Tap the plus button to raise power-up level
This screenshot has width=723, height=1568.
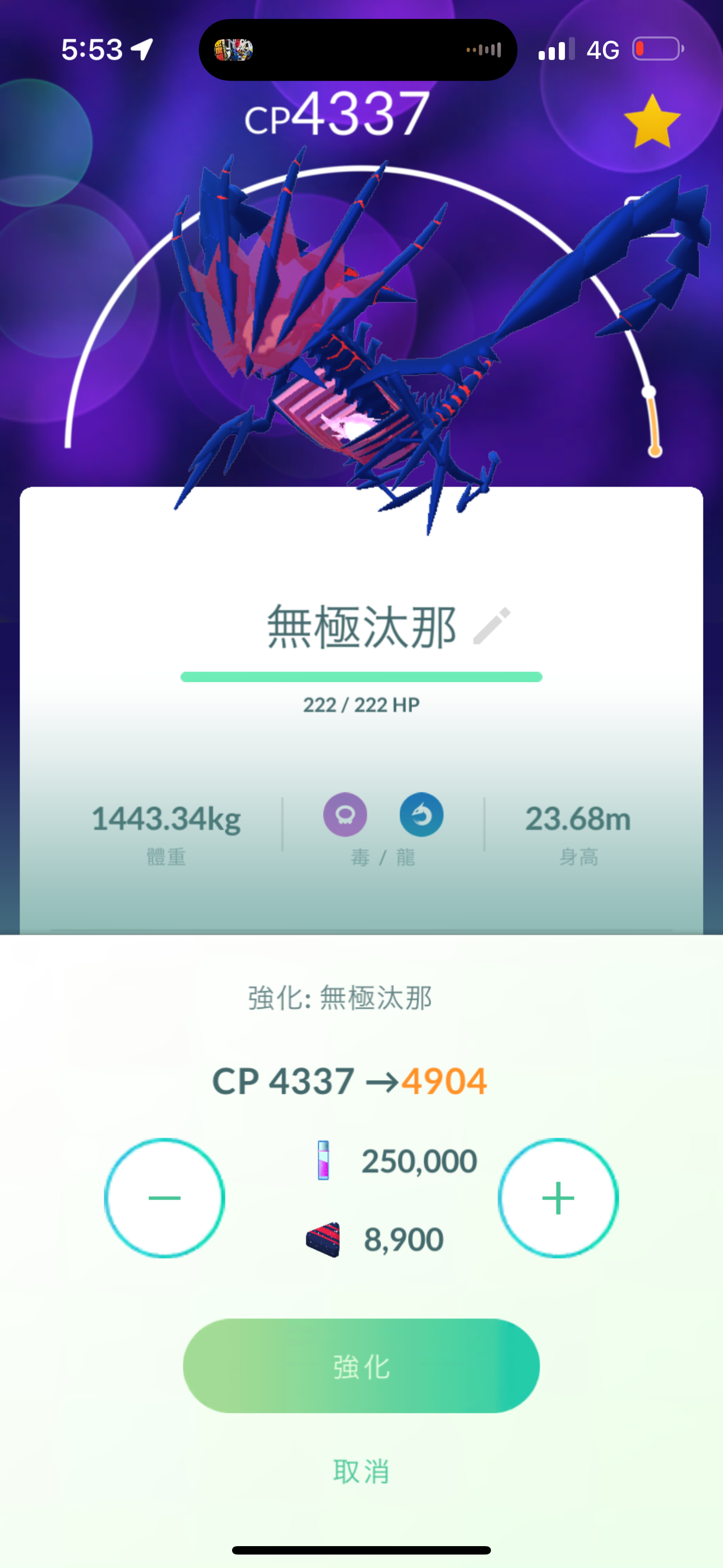558,1197
